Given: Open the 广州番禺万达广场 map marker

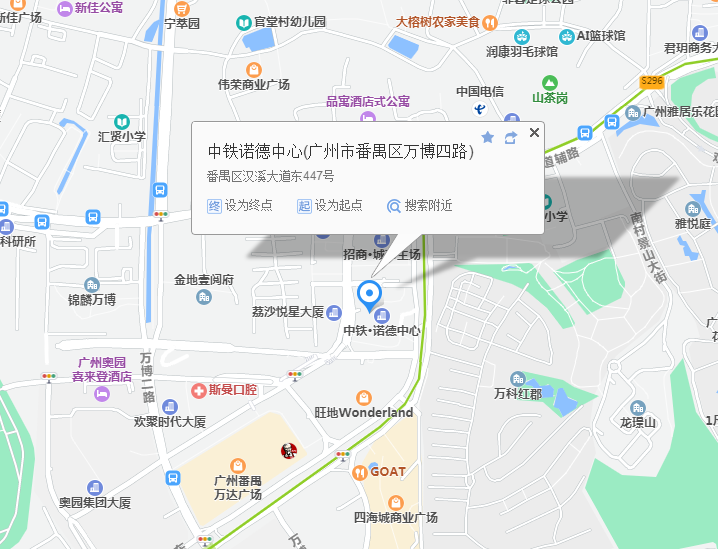Looking at the screenshot, I should tap(238, 466).
